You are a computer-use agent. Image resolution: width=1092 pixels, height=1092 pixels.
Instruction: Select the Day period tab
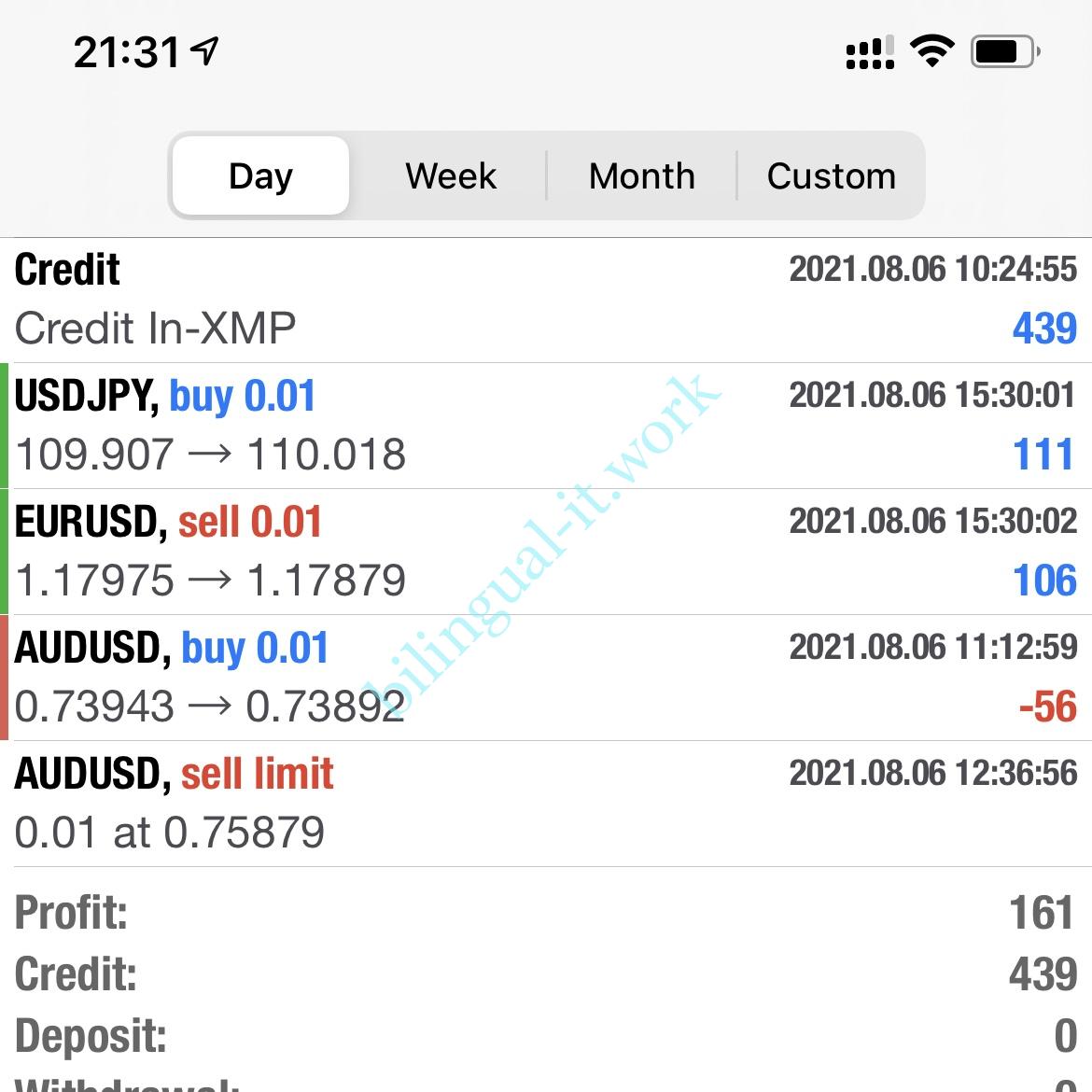point(260,175)
